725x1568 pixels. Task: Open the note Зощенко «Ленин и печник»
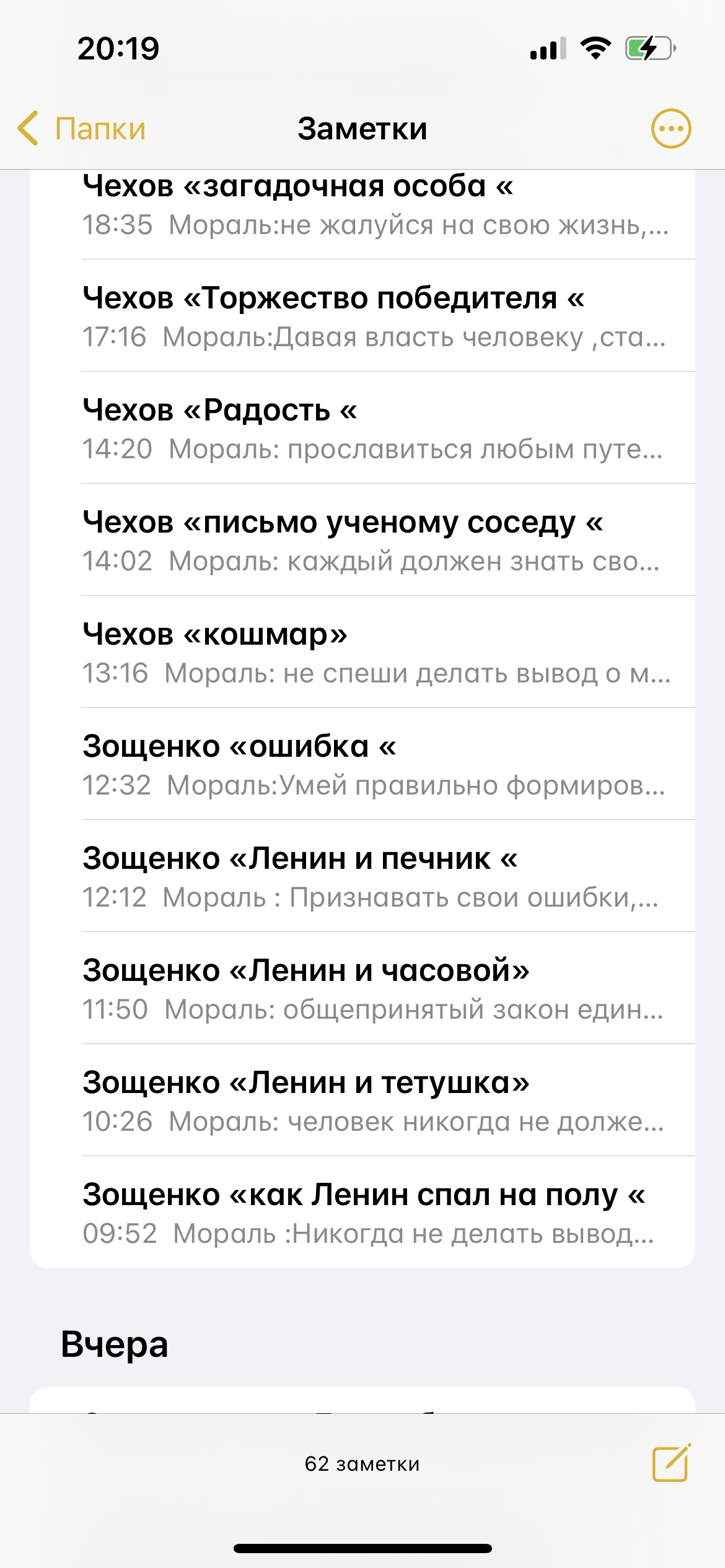[x=372, y=877]
